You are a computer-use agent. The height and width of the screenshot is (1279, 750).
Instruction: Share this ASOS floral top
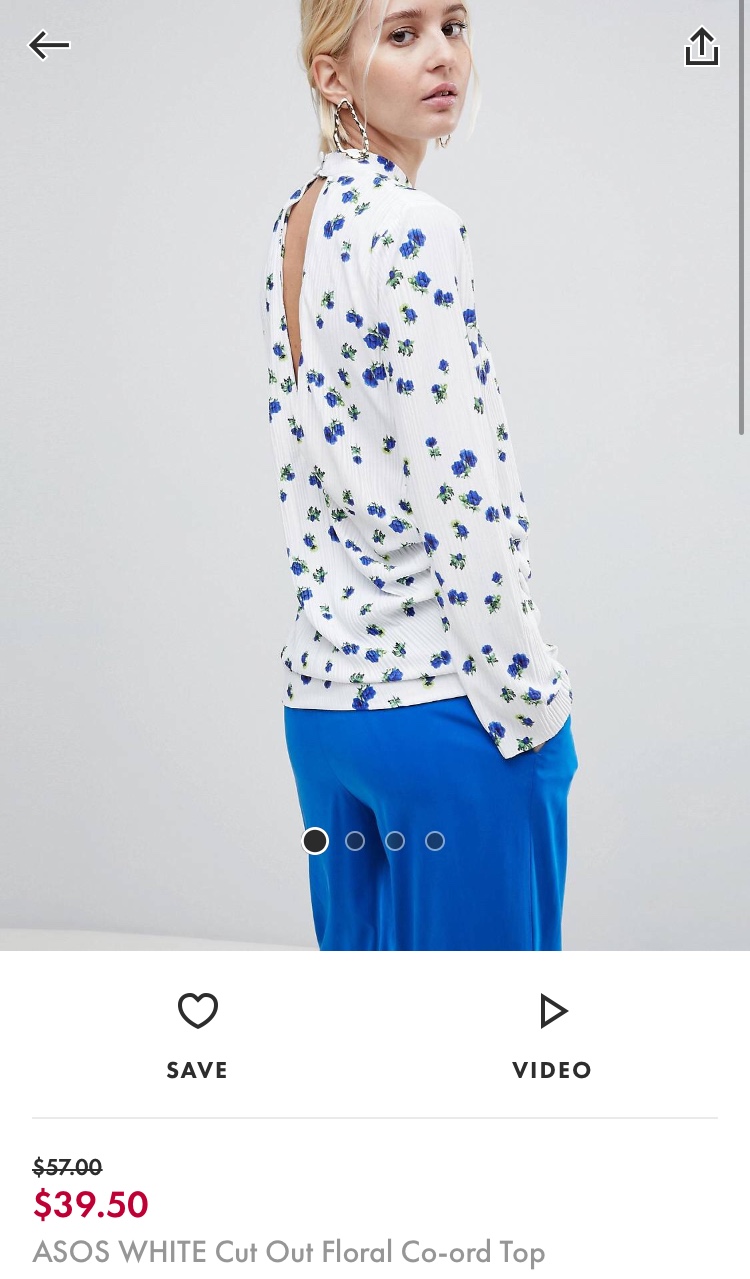pos(701,47)
